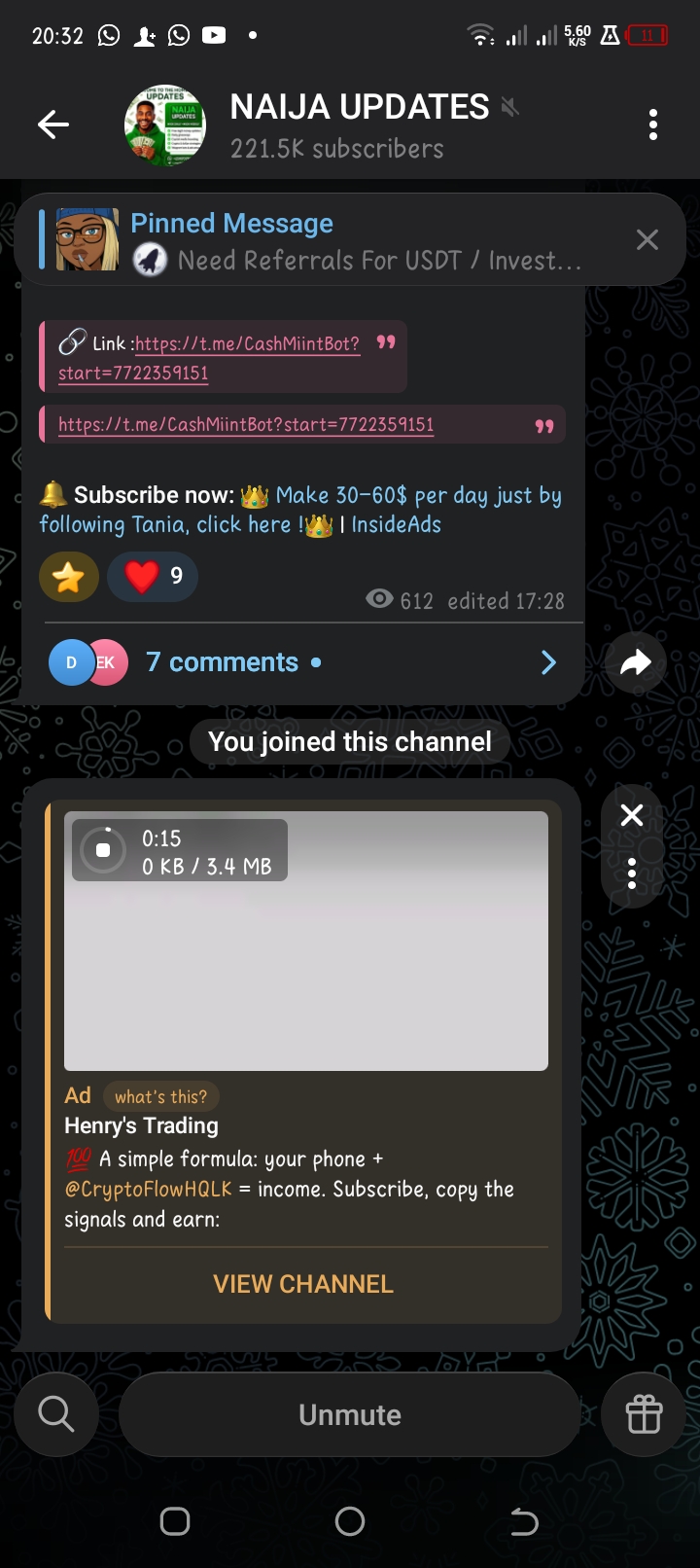Close the Henry's Trading ad
The height and width of the screenshot is (1568, 700).
(x=632, y=815)
